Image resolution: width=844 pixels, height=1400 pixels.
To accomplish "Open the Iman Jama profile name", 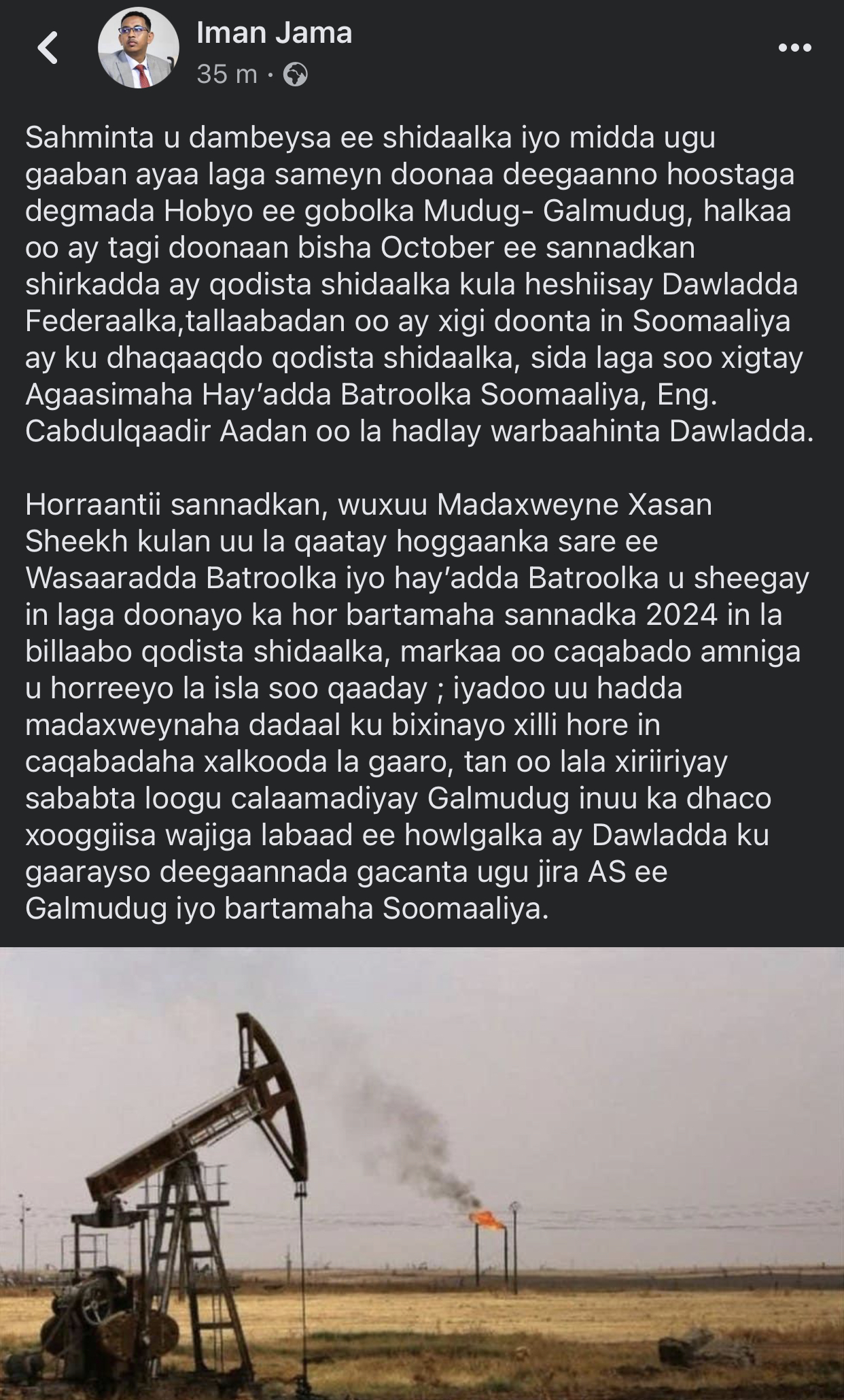I will click(x=274, y=33).
